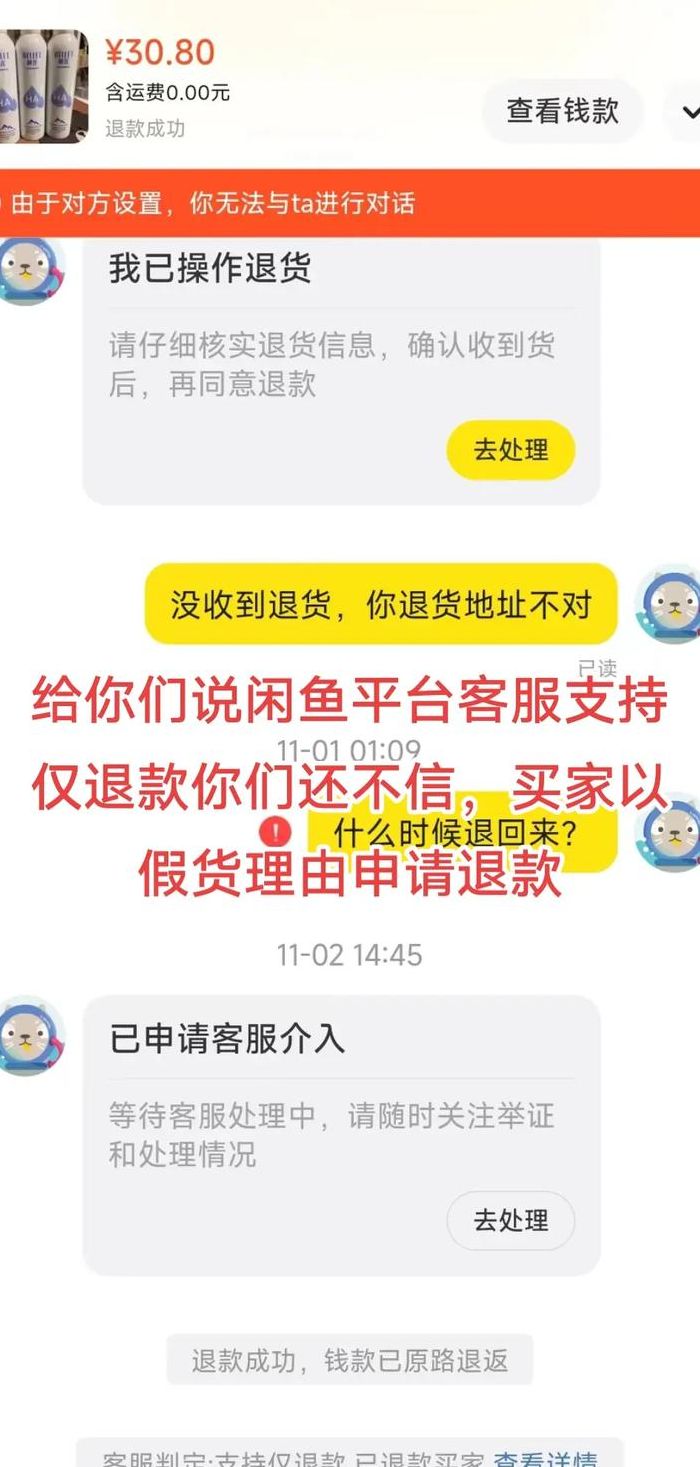This screenshot has height=1467, width=700.
Task: Open the 查看详情 link
Action: [x=545, y=1457]
